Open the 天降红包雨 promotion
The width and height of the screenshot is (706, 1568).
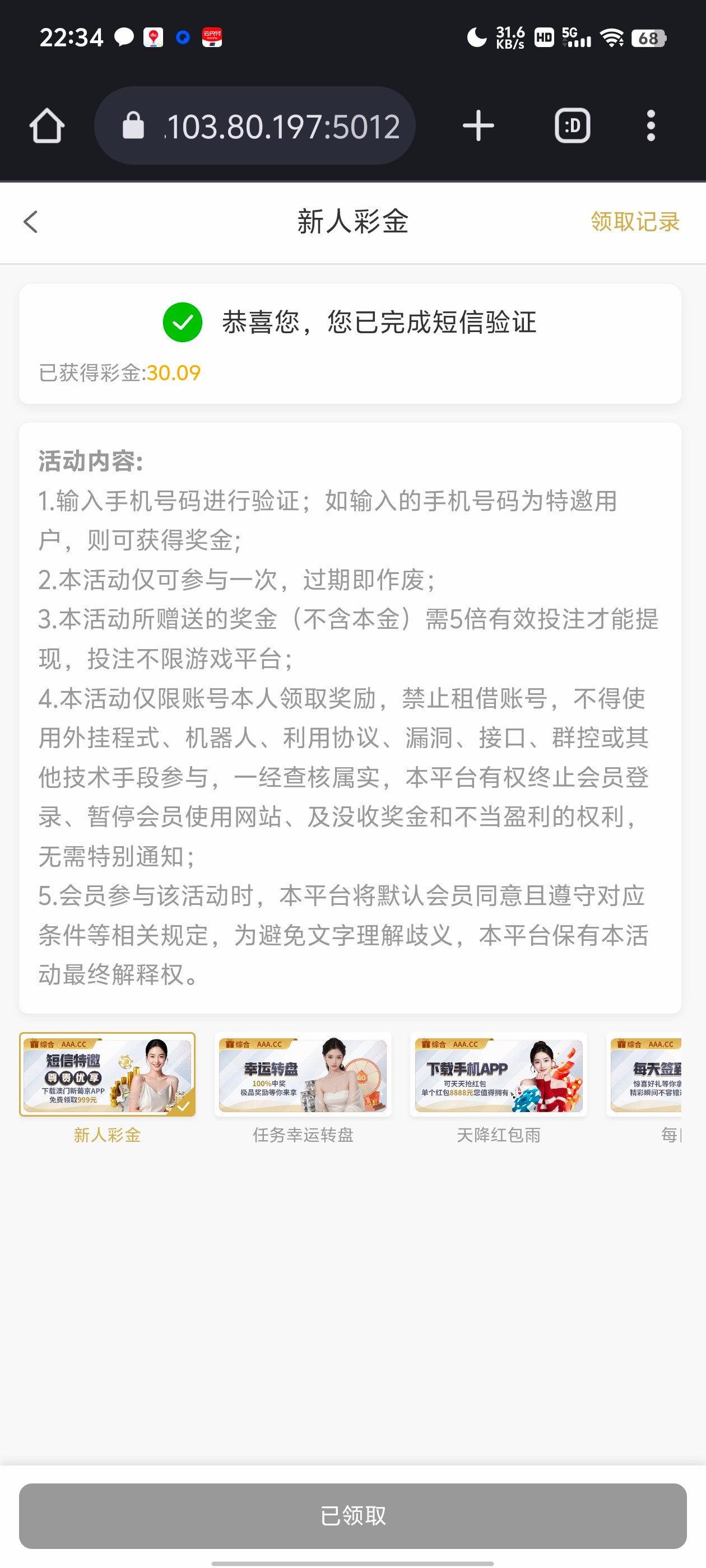point(498,1075)
